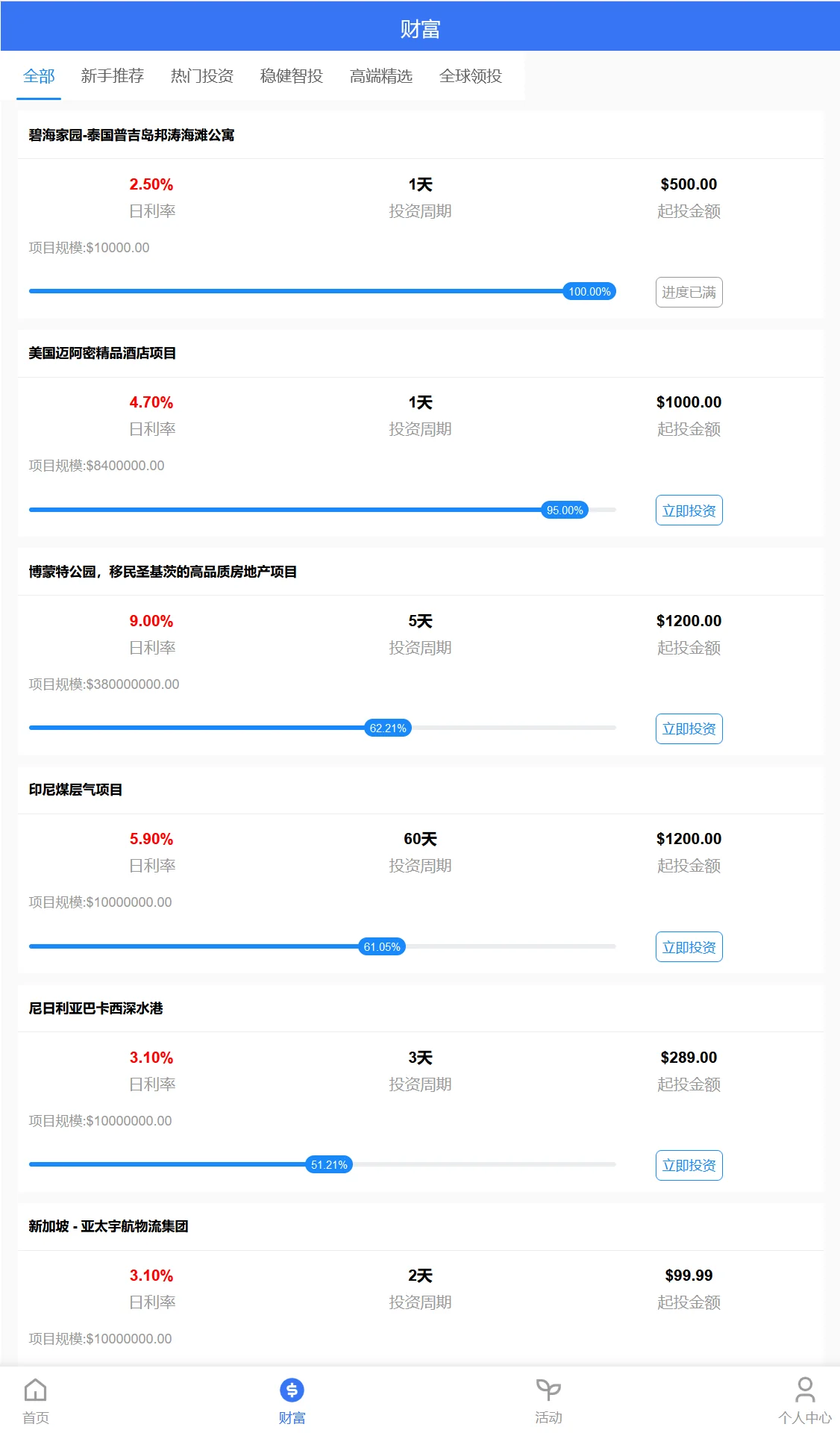Select the 新手推荐 tab
Viewport: 840px width, 1433px height.
(x=112, y=76)
